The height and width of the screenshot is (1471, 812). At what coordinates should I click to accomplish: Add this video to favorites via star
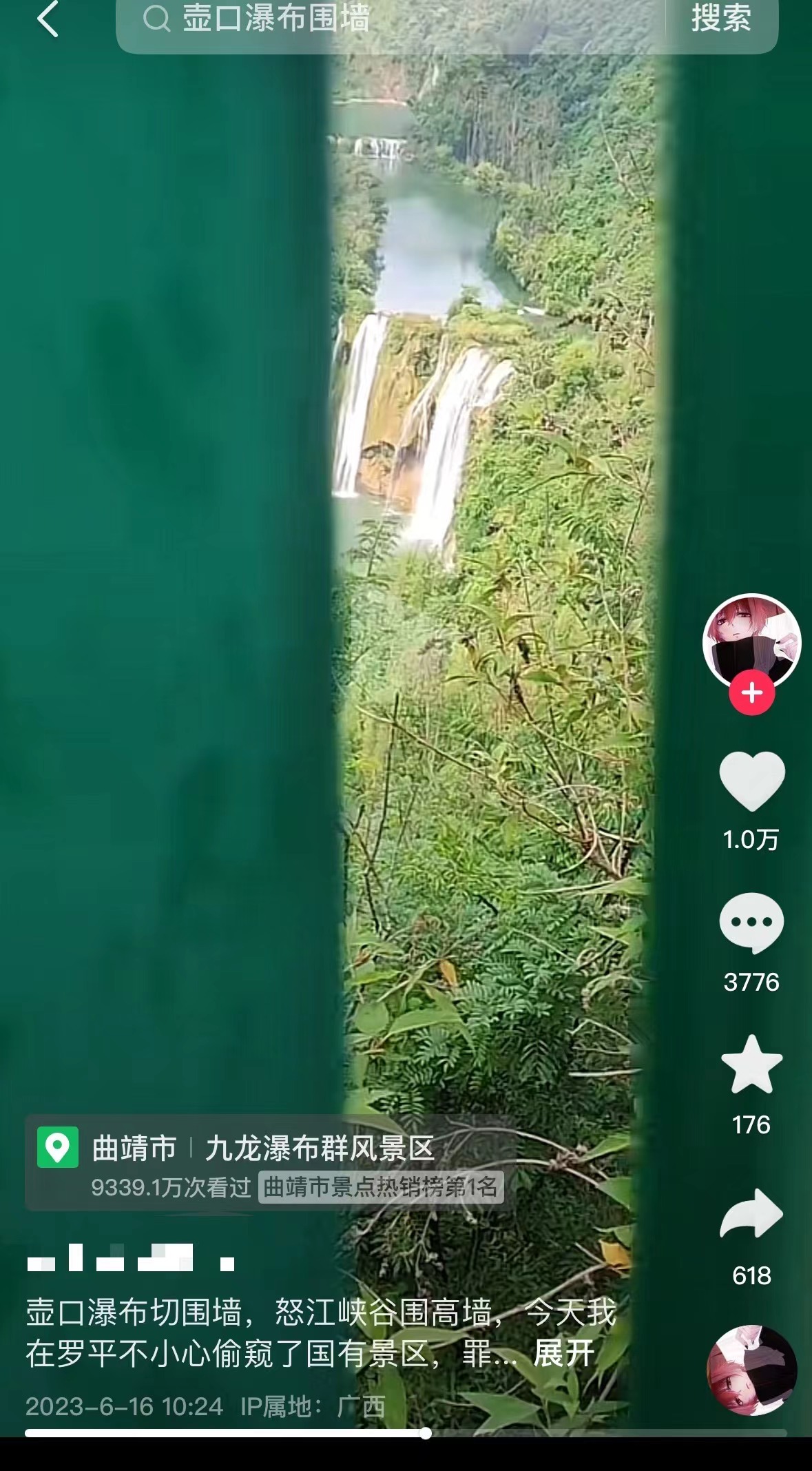click(751, 1065)
